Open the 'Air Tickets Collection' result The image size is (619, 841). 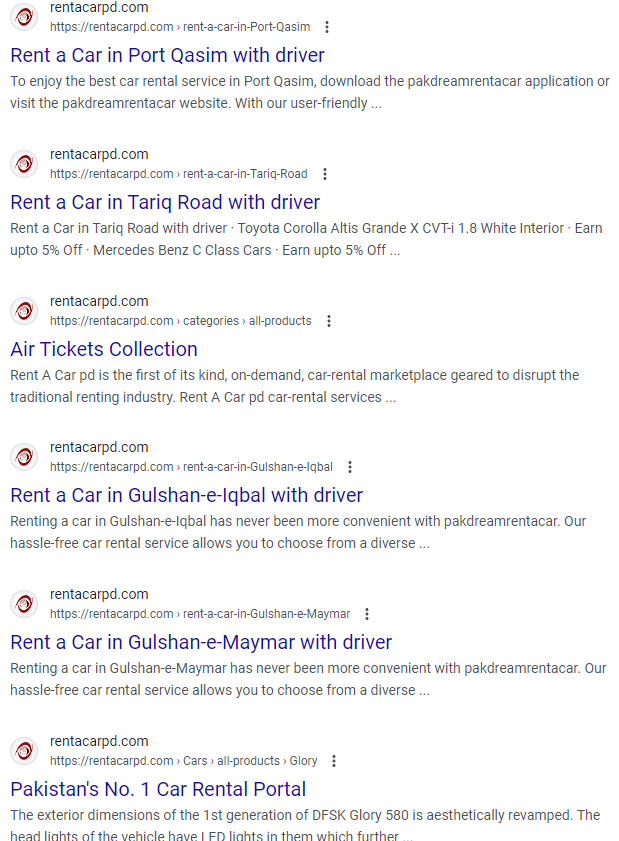[104, 349]
